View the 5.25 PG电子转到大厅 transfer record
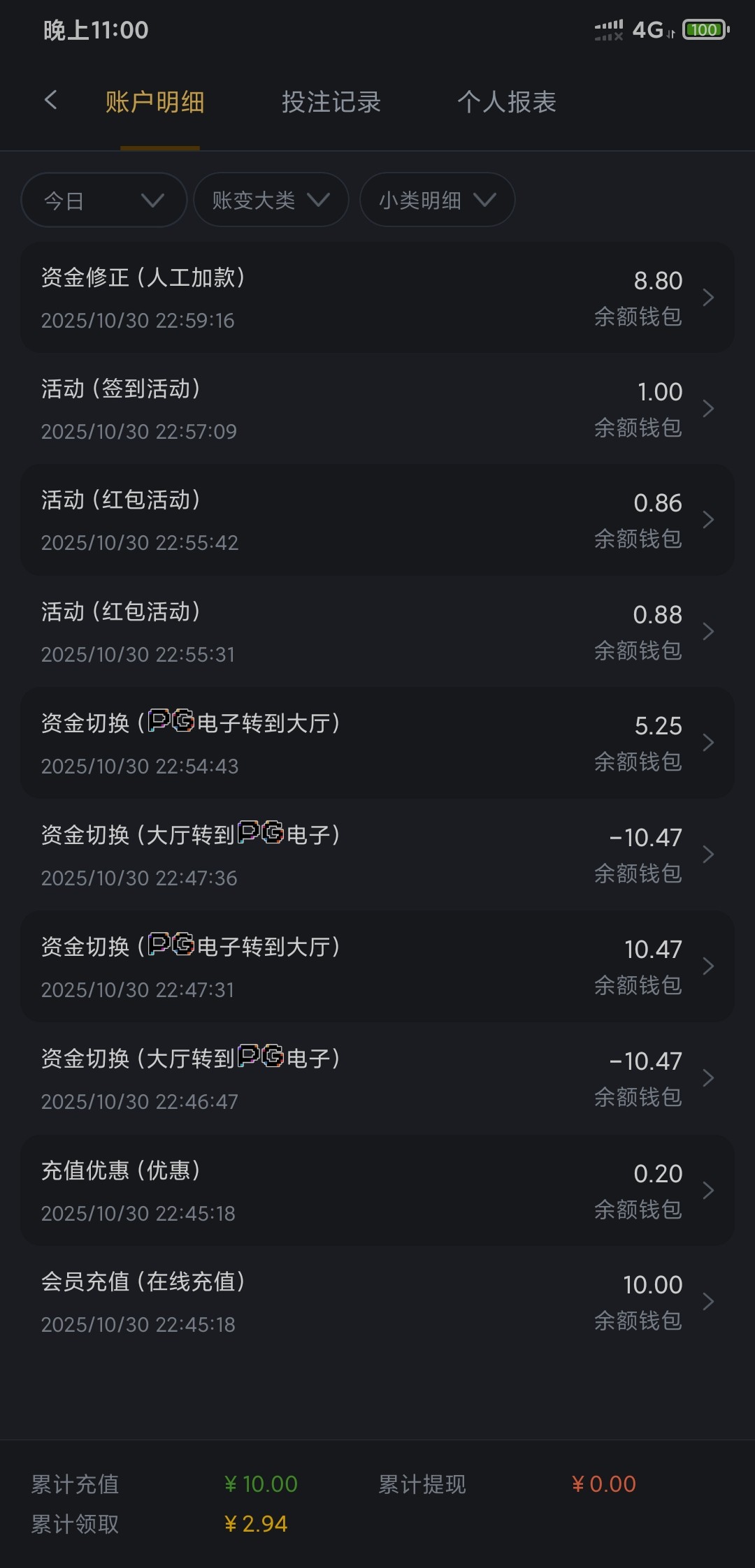 [x=377, y=743]
